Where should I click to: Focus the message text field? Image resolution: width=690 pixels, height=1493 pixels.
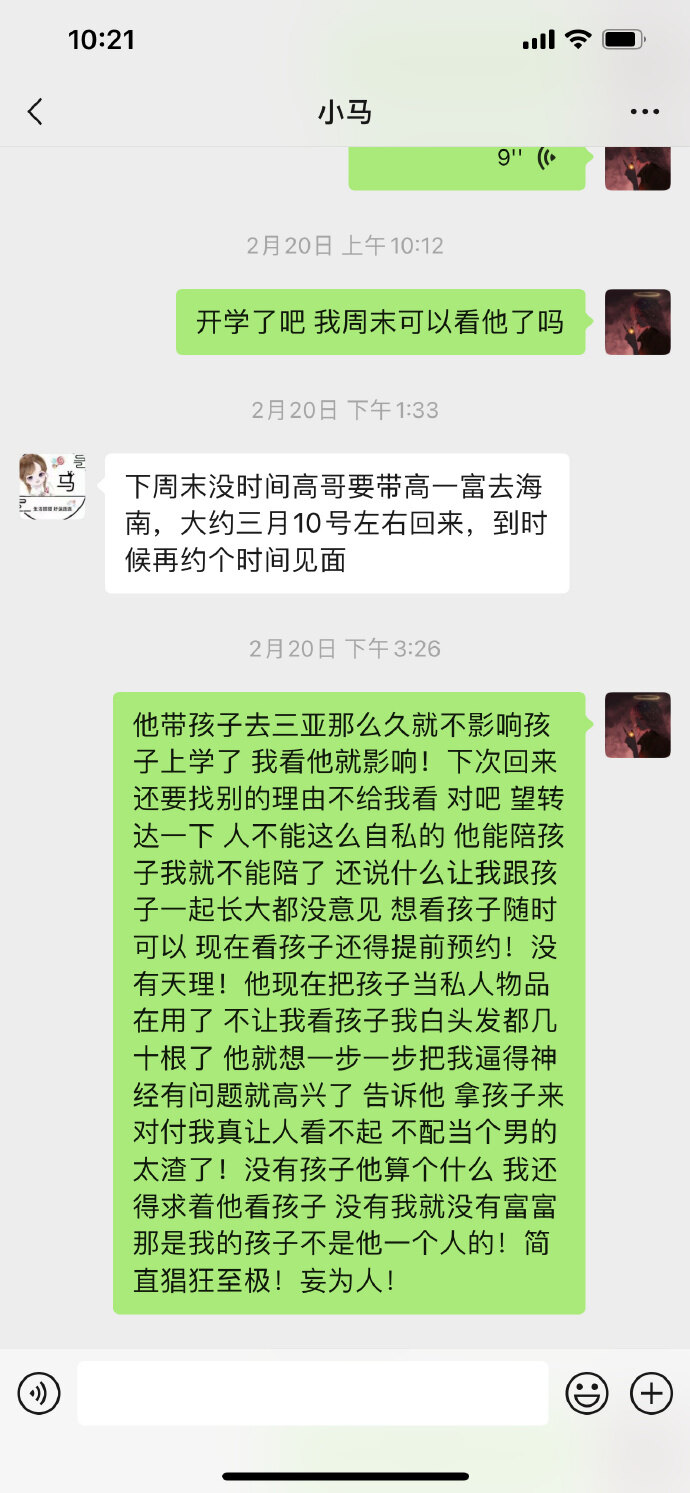coord(313,1392)
